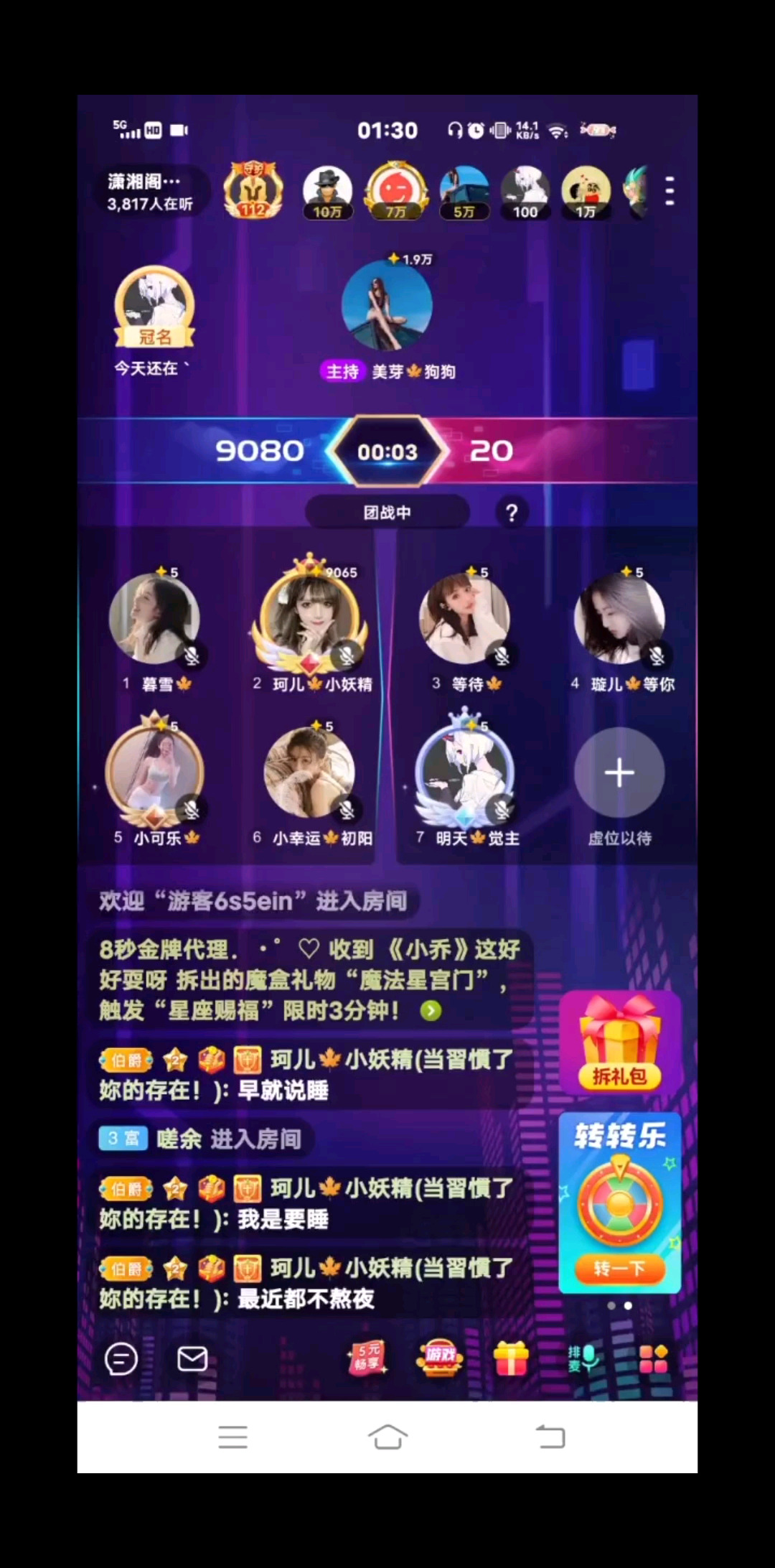The image size is (775, 1568).
Task: Tap 排麦 to queue for mic
Action: 583,1358
